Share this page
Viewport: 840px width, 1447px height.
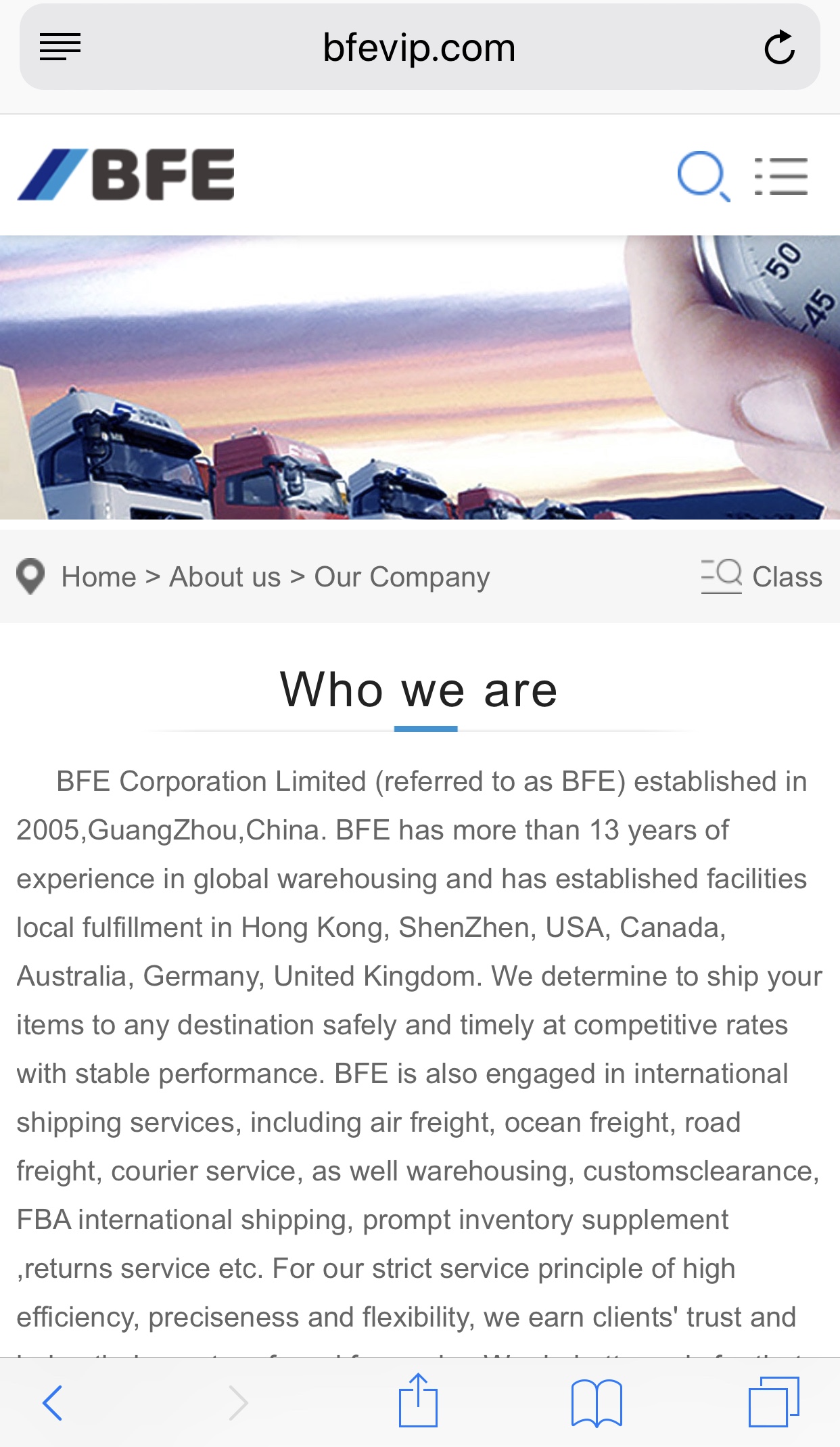click(x=418, y=1401)
